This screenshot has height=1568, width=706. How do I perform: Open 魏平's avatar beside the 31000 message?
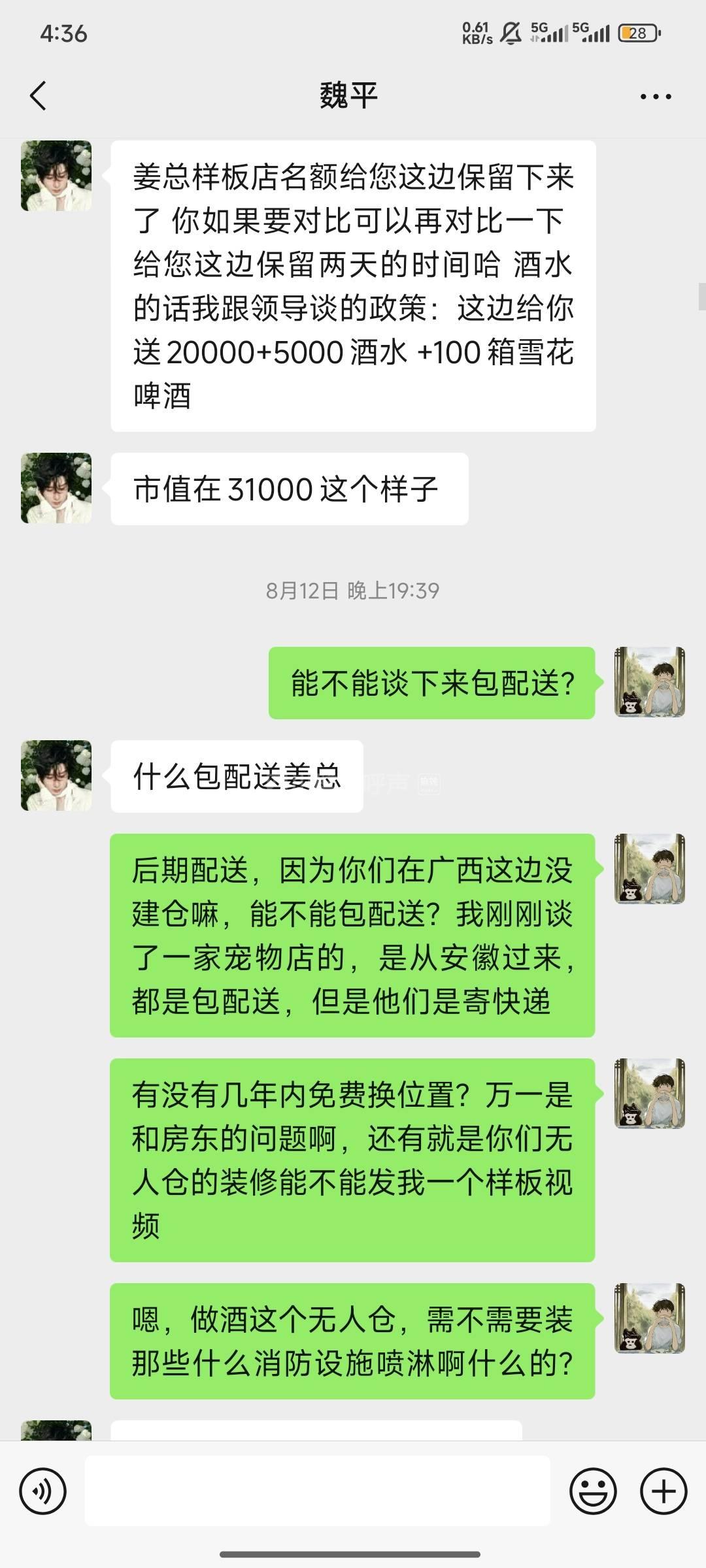(56, 488)
